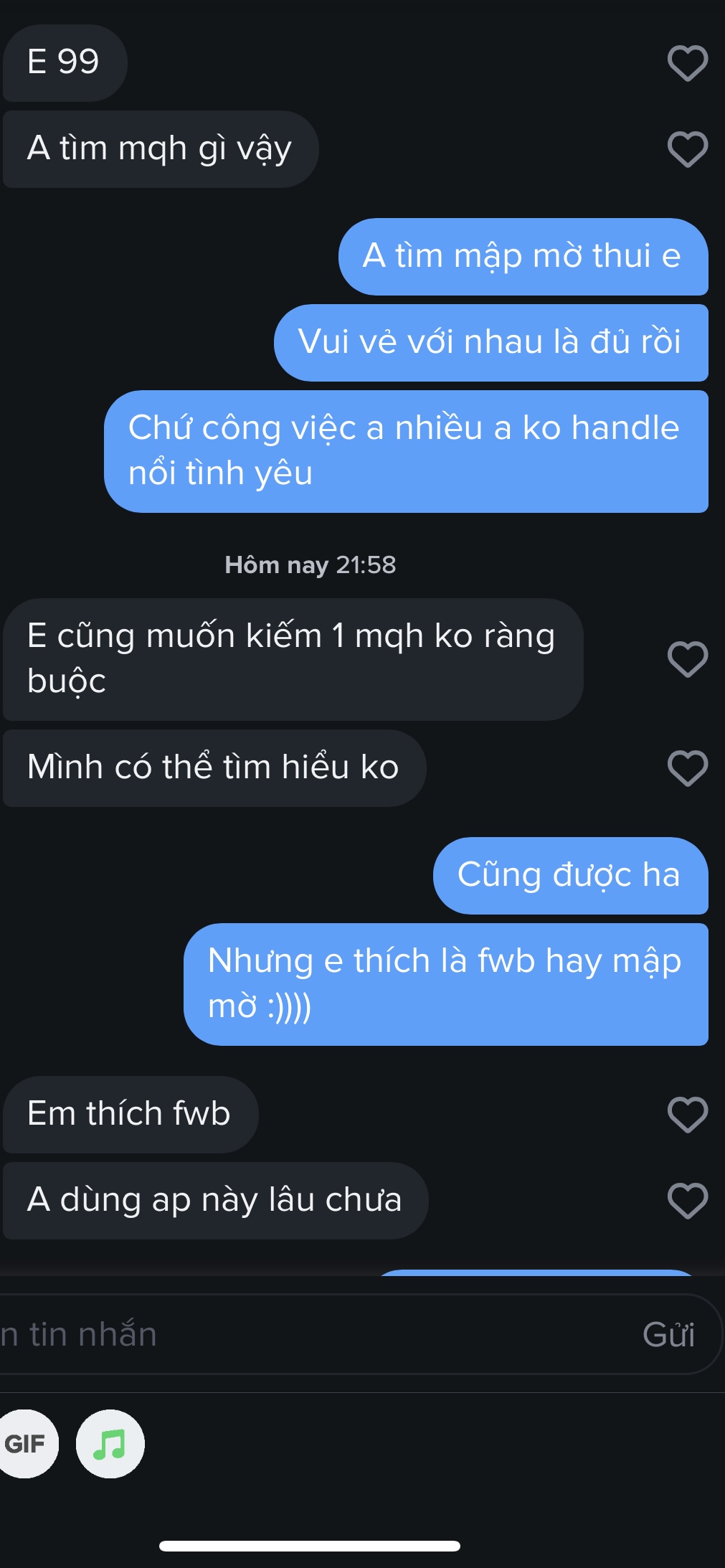Open the GIF picker
Viewport: 725px width, 1568px height.
(x=26, y=1443)
